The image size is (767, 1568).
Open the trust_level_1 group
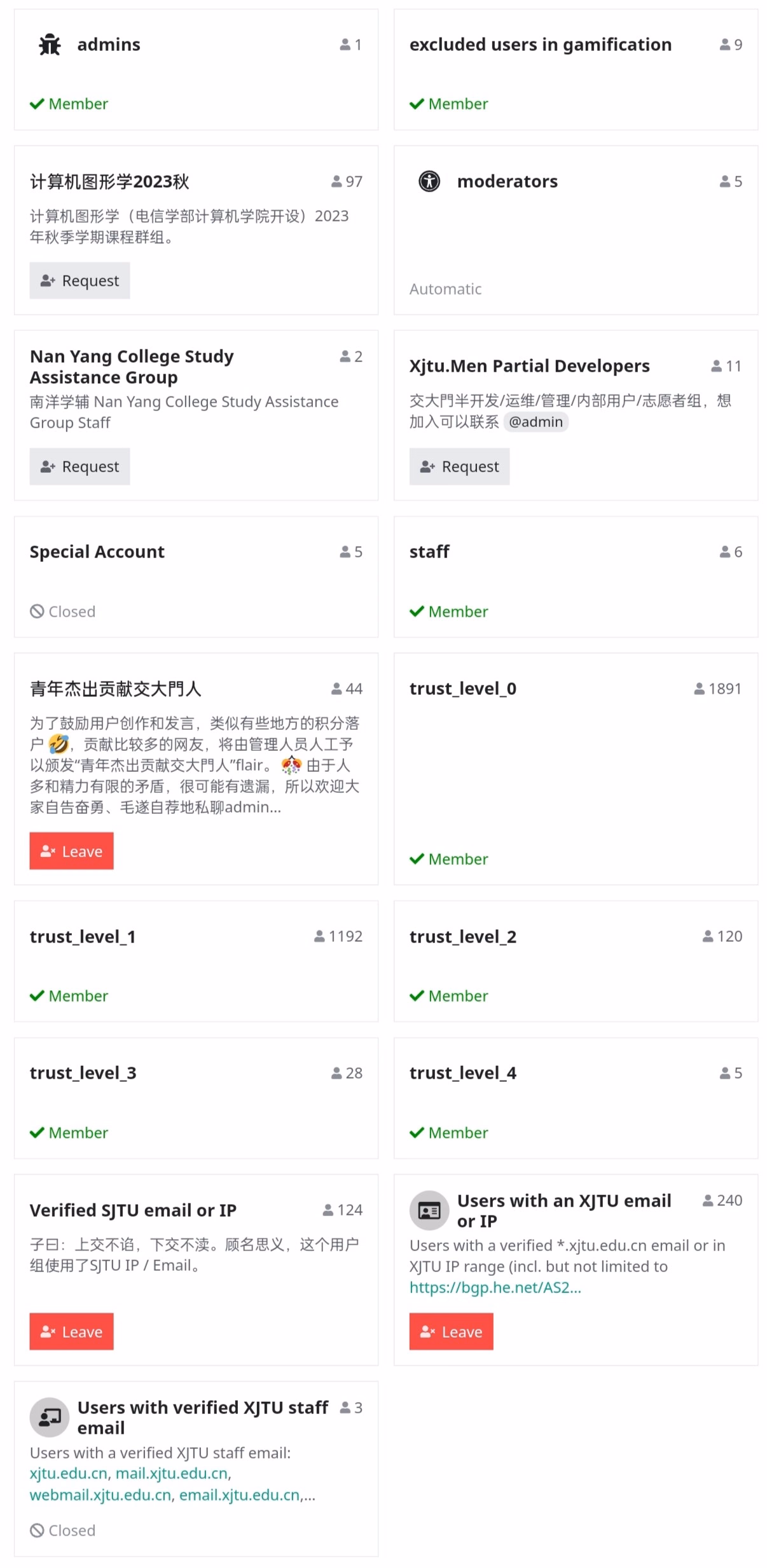(196, 962)
